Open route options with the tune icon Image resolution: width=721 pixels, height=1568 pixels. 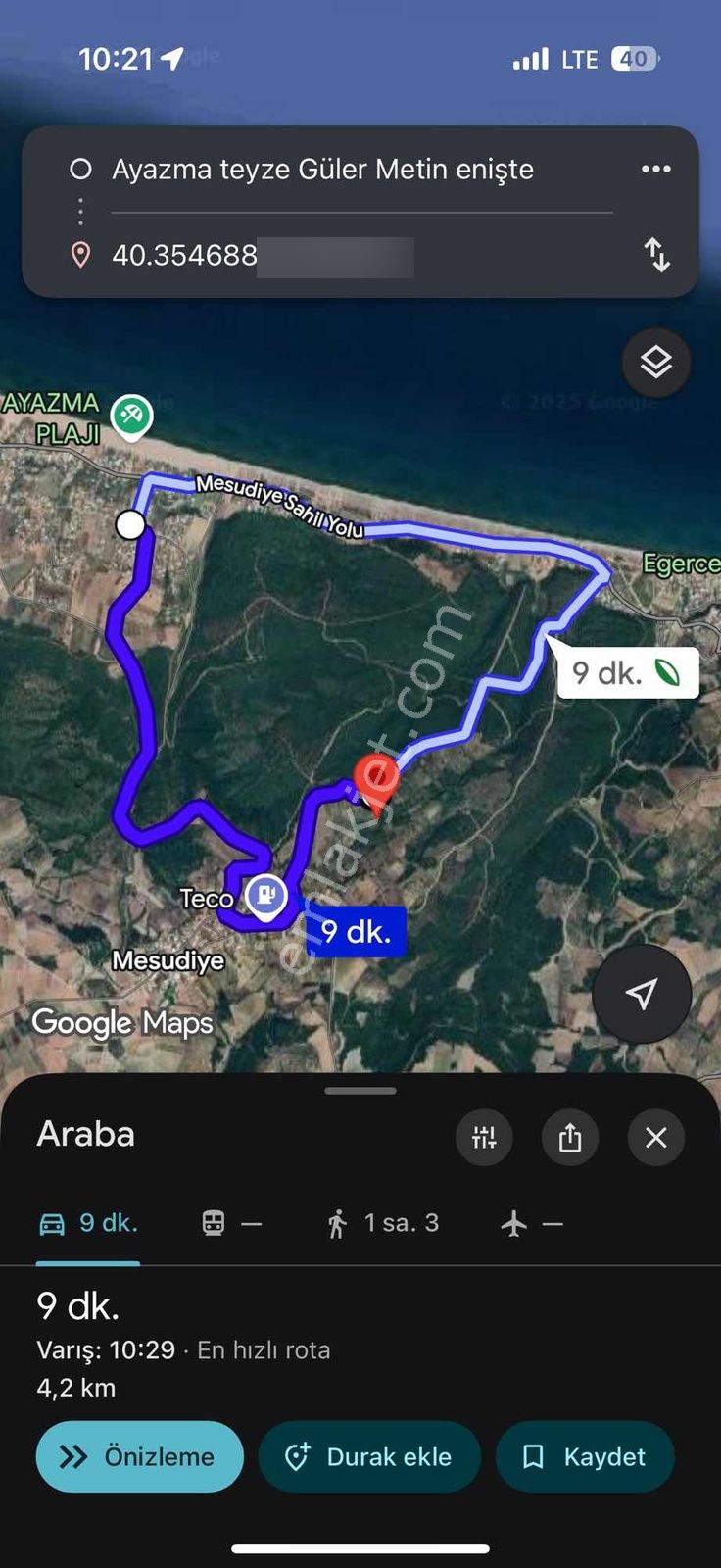(484, 1138)
